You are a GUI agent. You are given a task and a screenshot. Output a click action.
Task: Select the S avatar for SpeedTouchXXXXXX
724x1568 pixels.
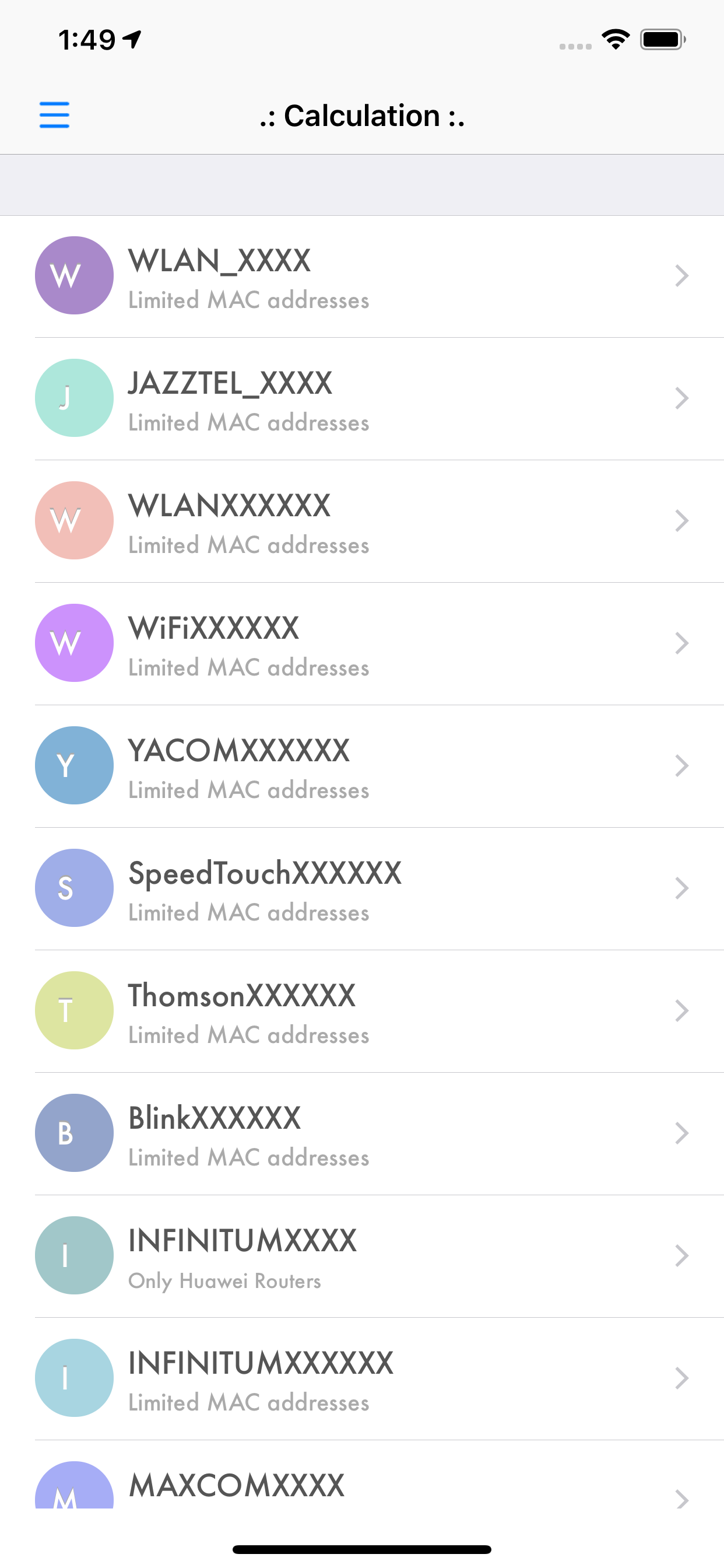tap(73, 888)
